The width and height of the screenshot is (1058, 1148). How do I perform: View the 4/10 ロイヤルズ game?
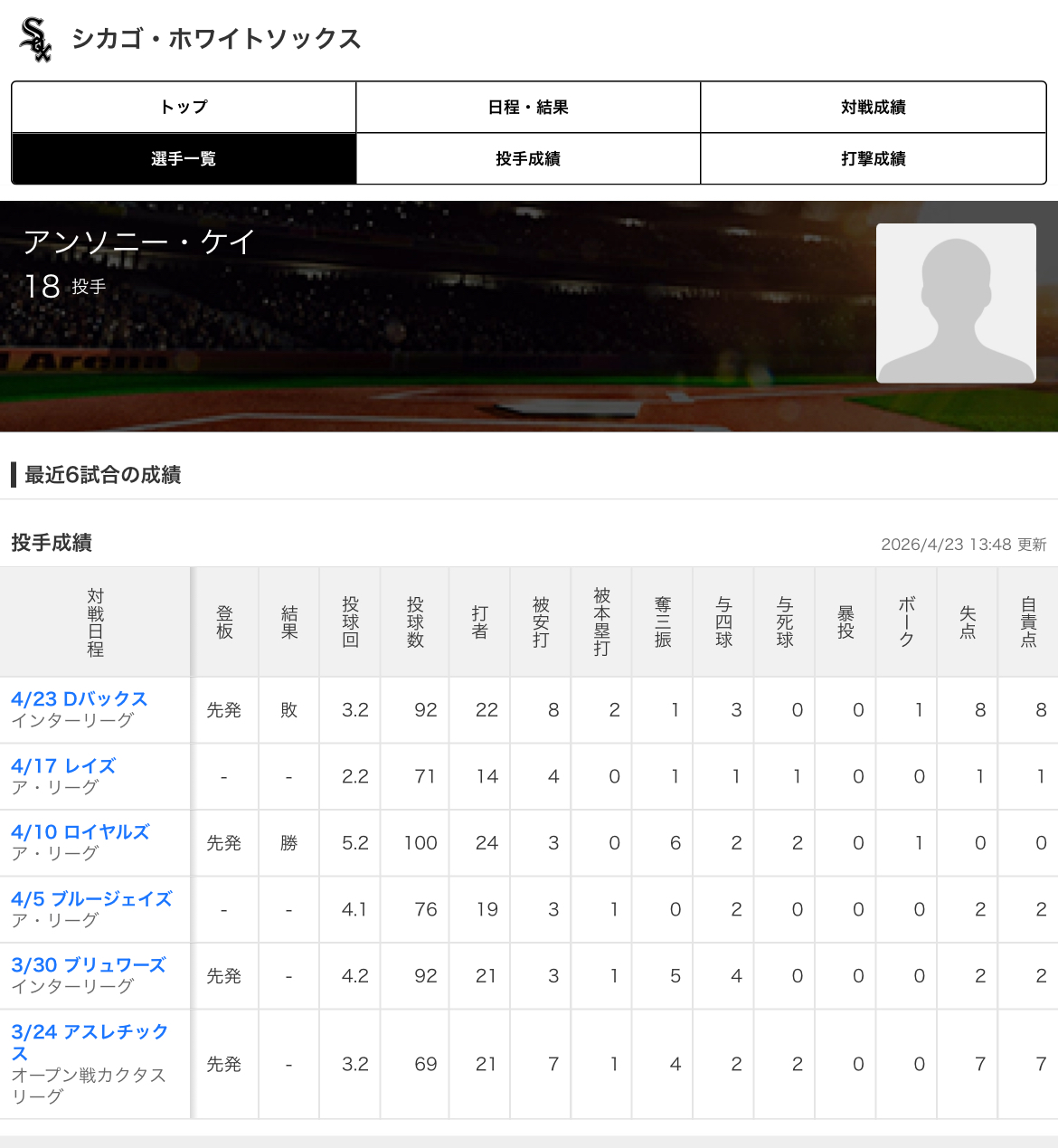pyautogui.click(x=80, y=831)
